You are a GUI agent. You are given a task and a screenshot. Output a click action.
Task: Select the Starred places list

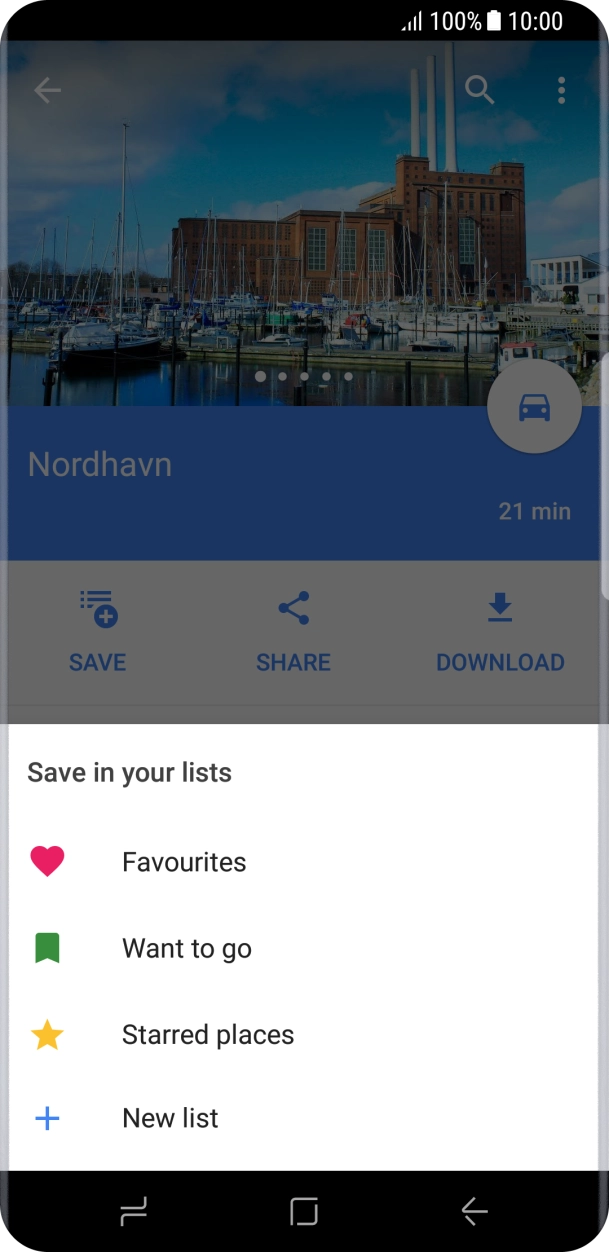[x=207, y=1034]
